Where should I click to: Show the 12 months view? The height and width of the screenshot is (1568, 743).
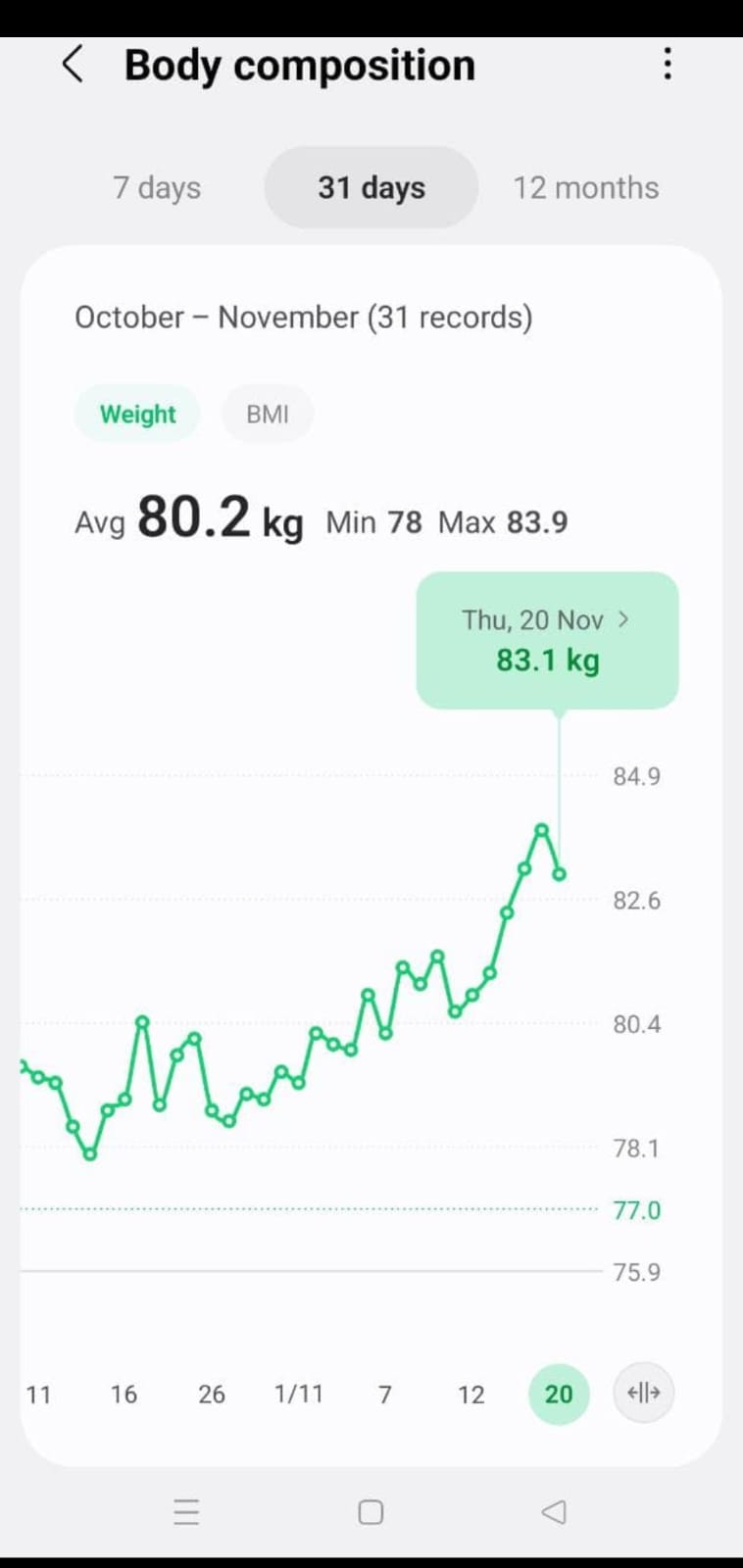[586, 187]
